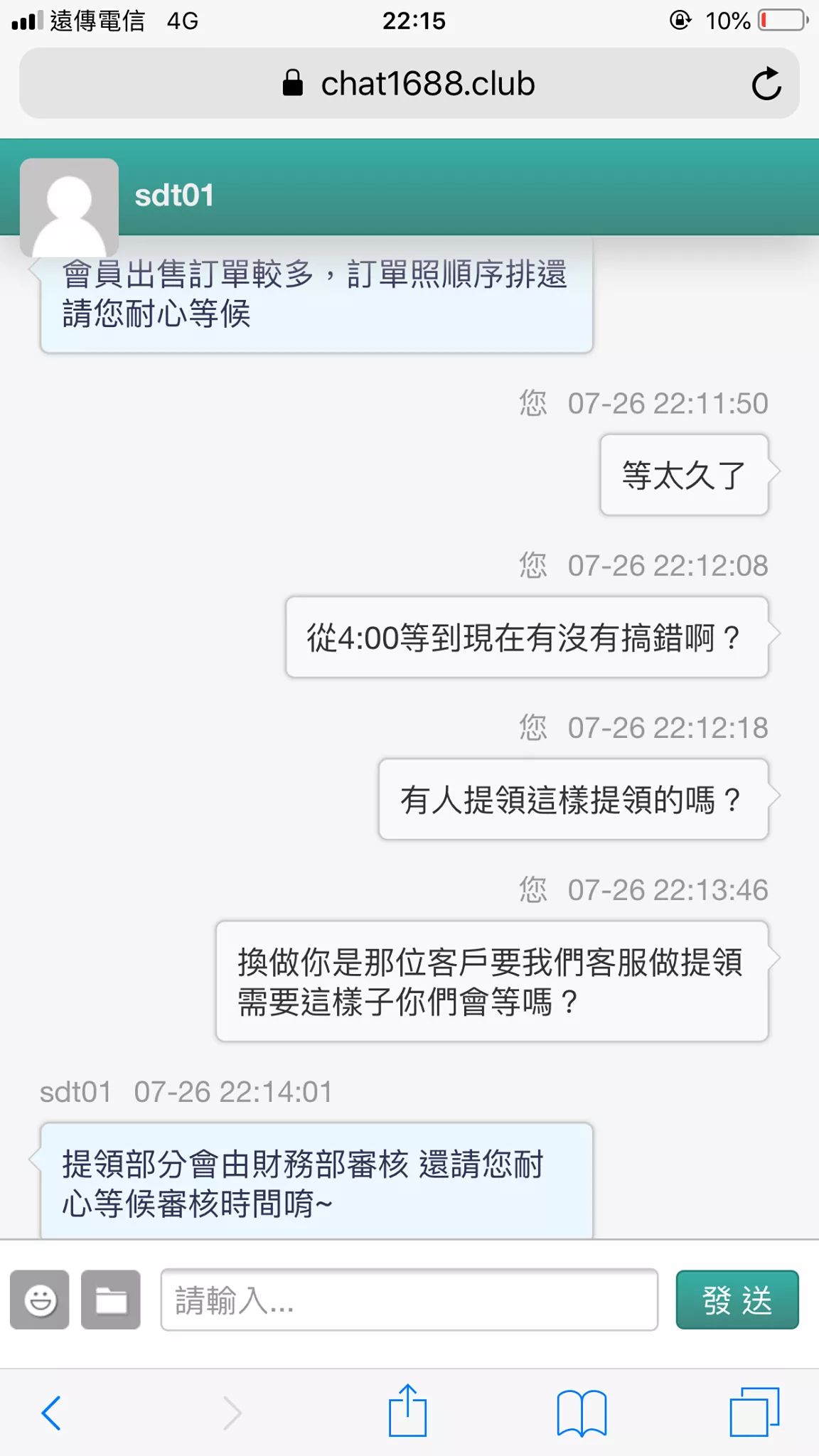Tap the chat1688.club address bar

409,84
